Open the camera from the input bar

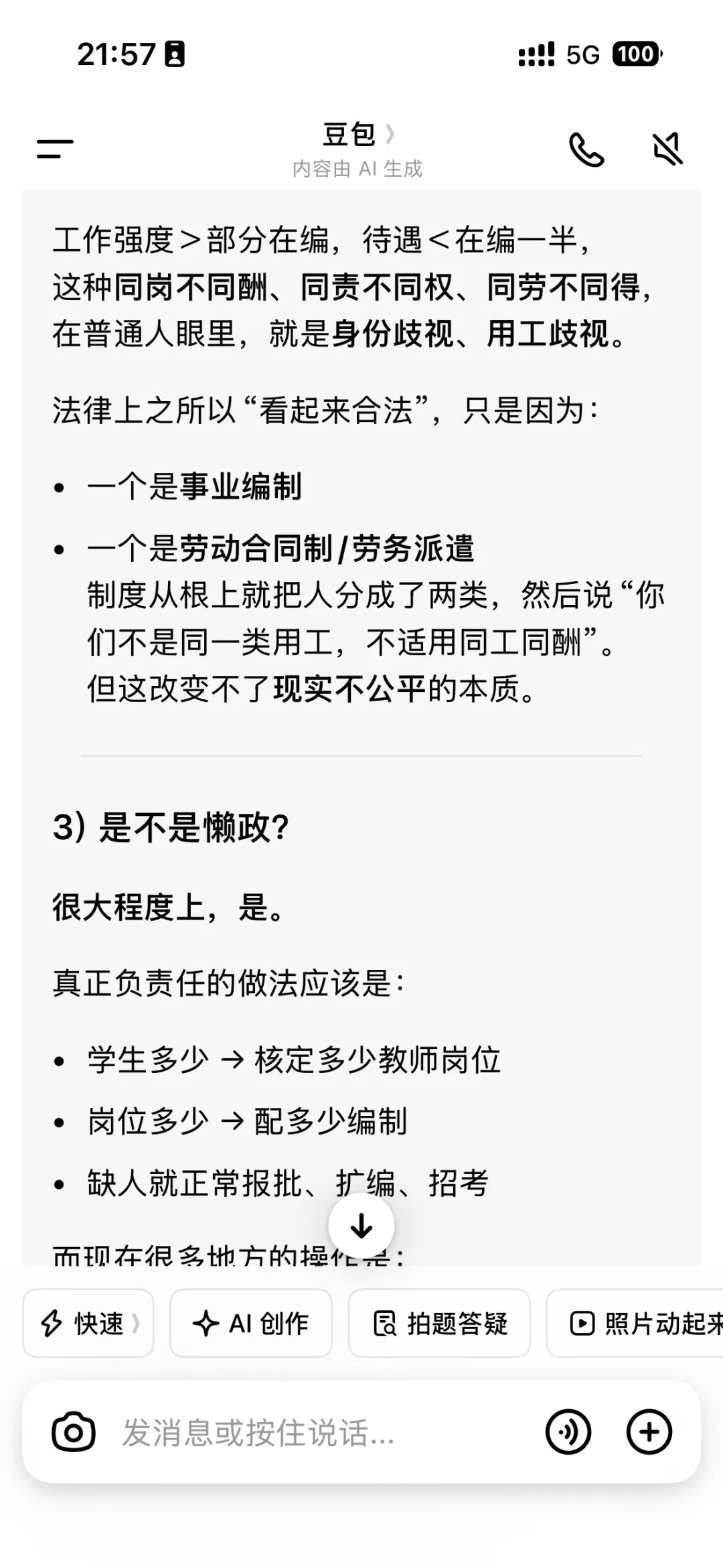(74, 1433)
